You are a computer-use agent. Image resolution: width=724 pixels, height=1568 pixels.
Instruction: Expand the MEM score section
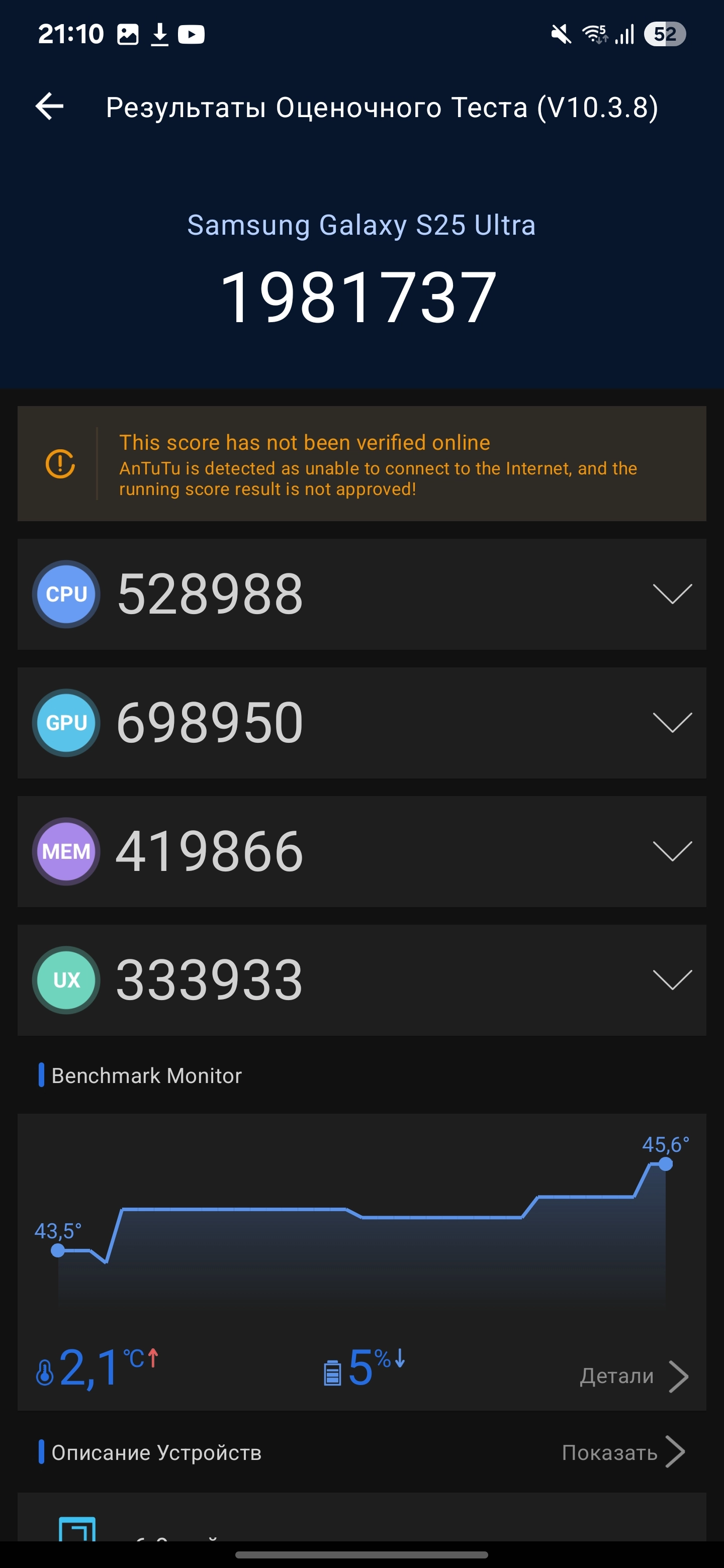tap(672, 851)
